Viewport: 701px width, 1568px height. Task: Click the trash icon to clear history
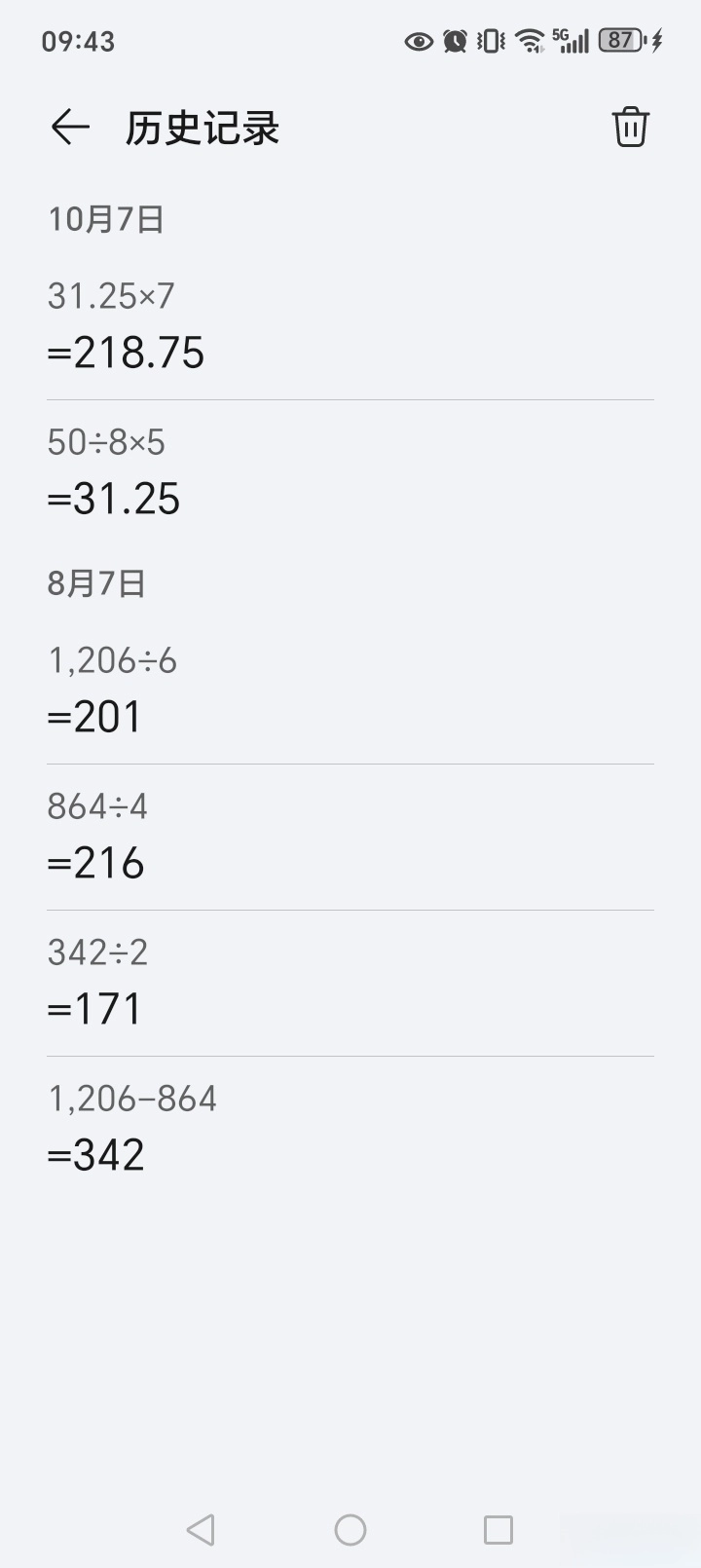(x=630, y=127)
